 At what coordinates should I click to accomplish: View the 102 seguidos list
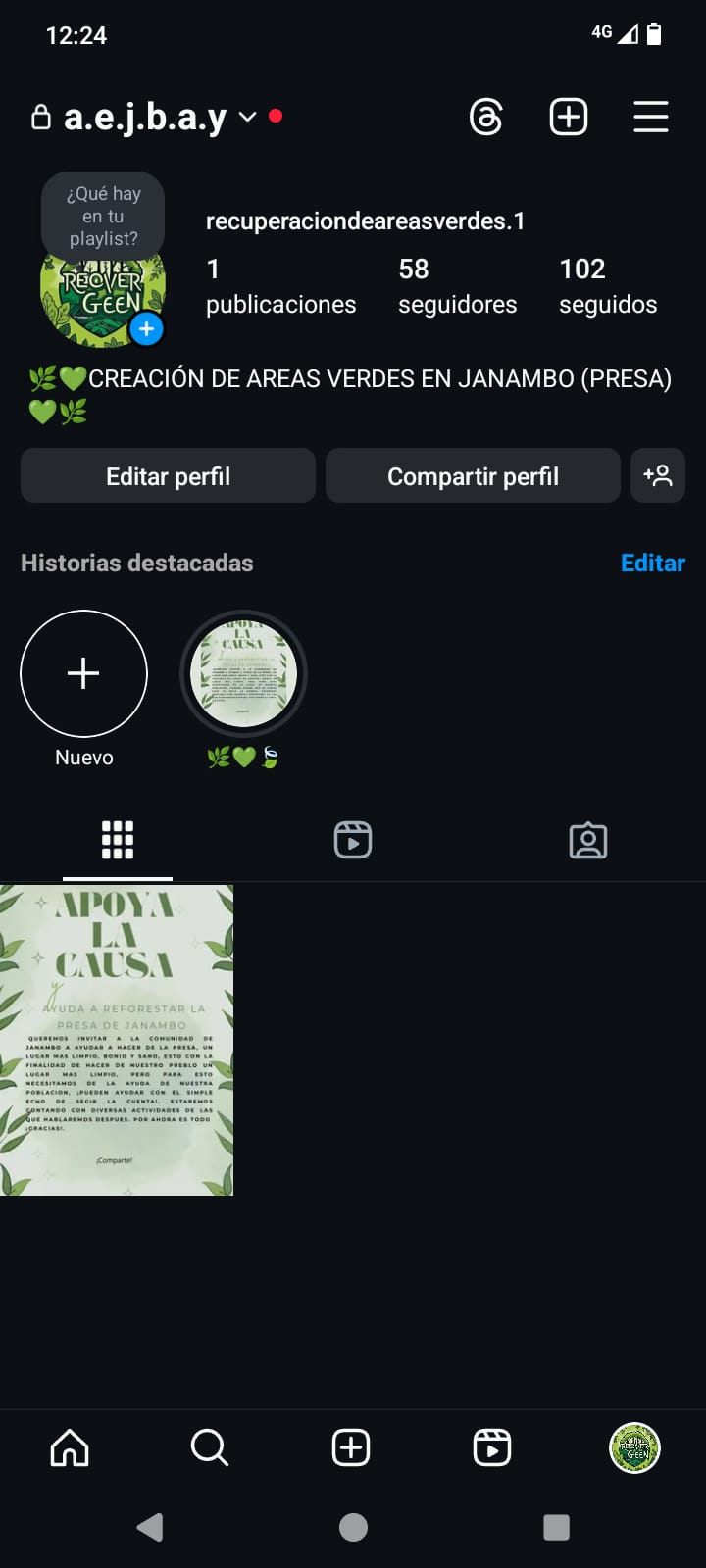[608, 286]
